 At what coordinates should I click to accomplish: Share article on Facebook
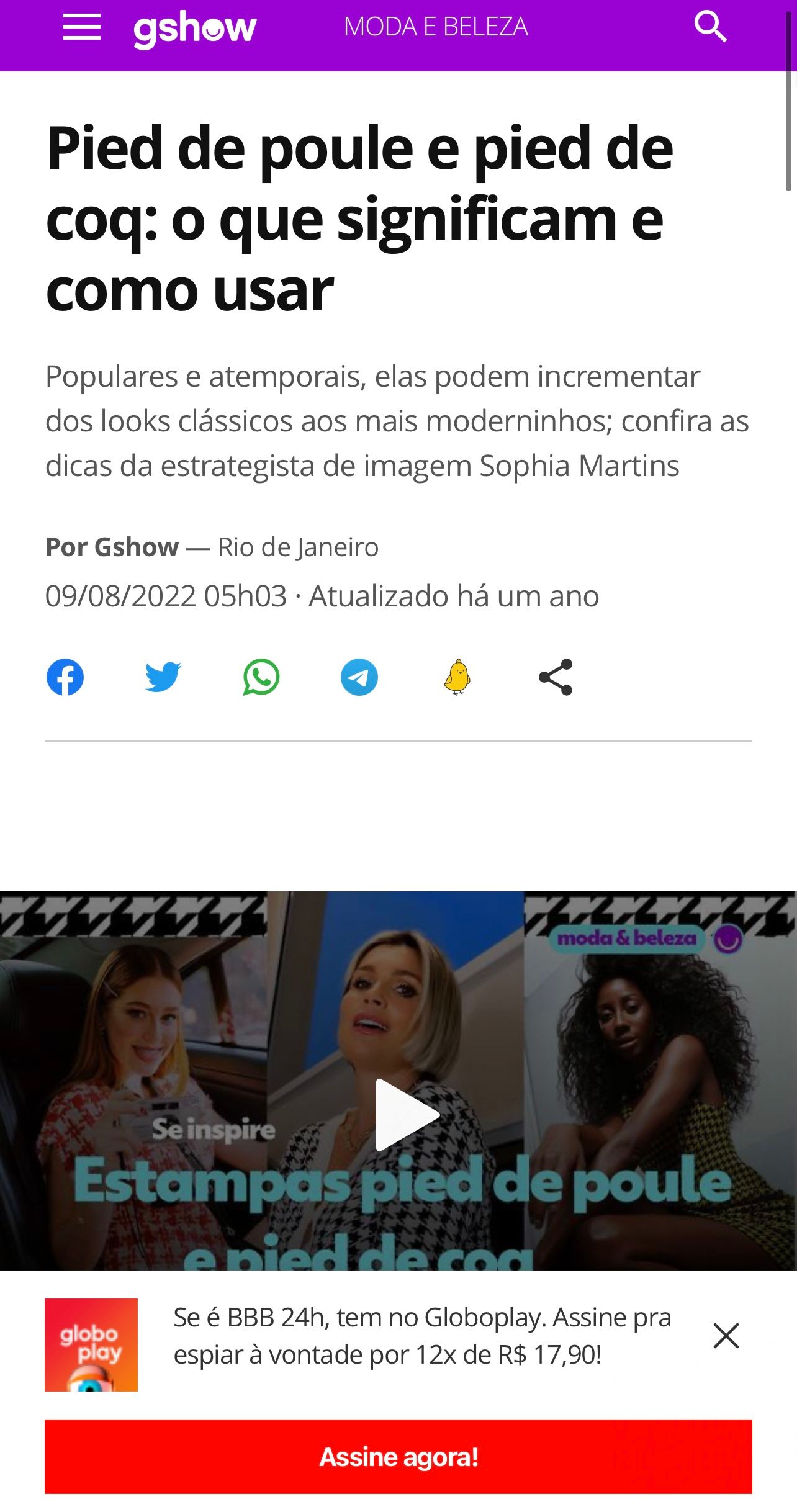[x=65, y=677]
